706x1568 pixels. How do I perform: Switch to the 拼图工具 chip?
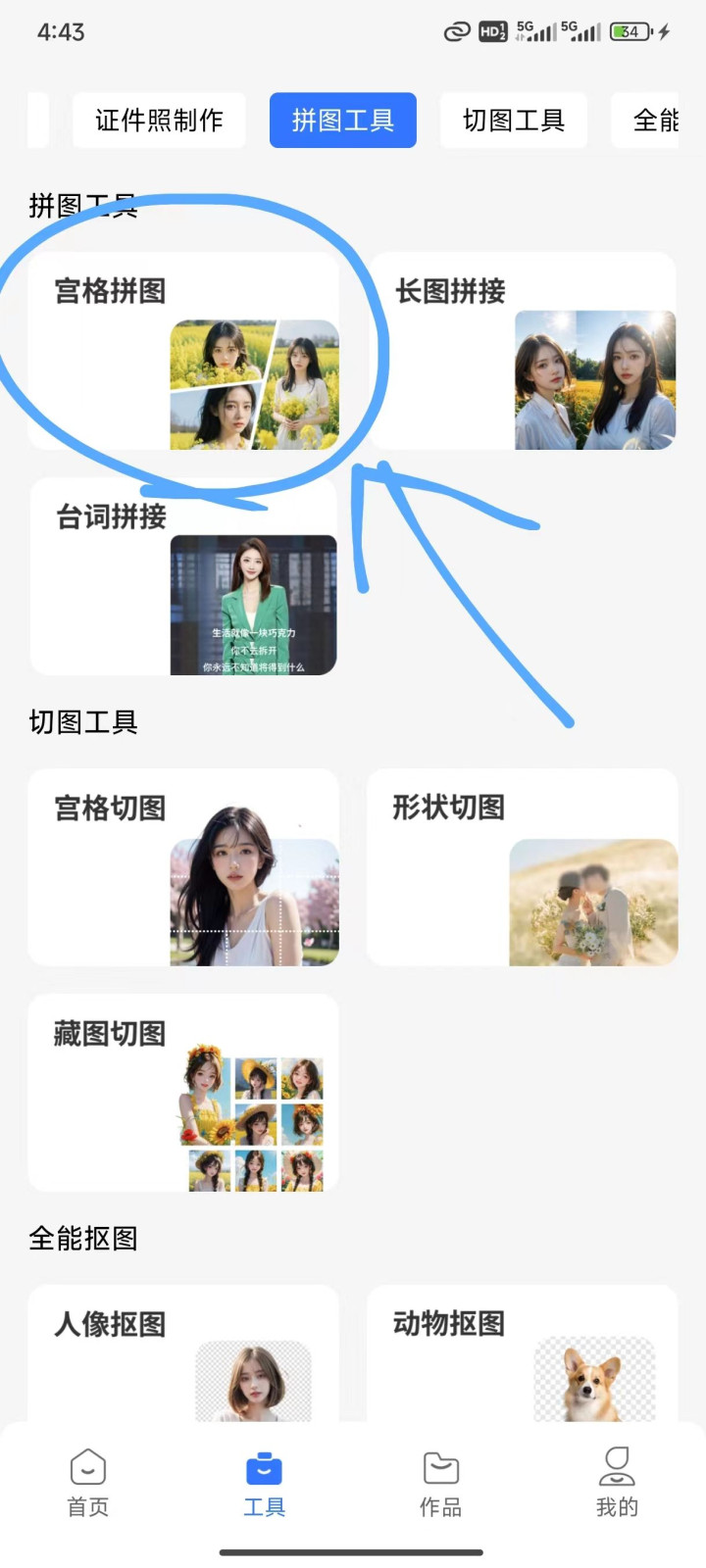point(343,121)
